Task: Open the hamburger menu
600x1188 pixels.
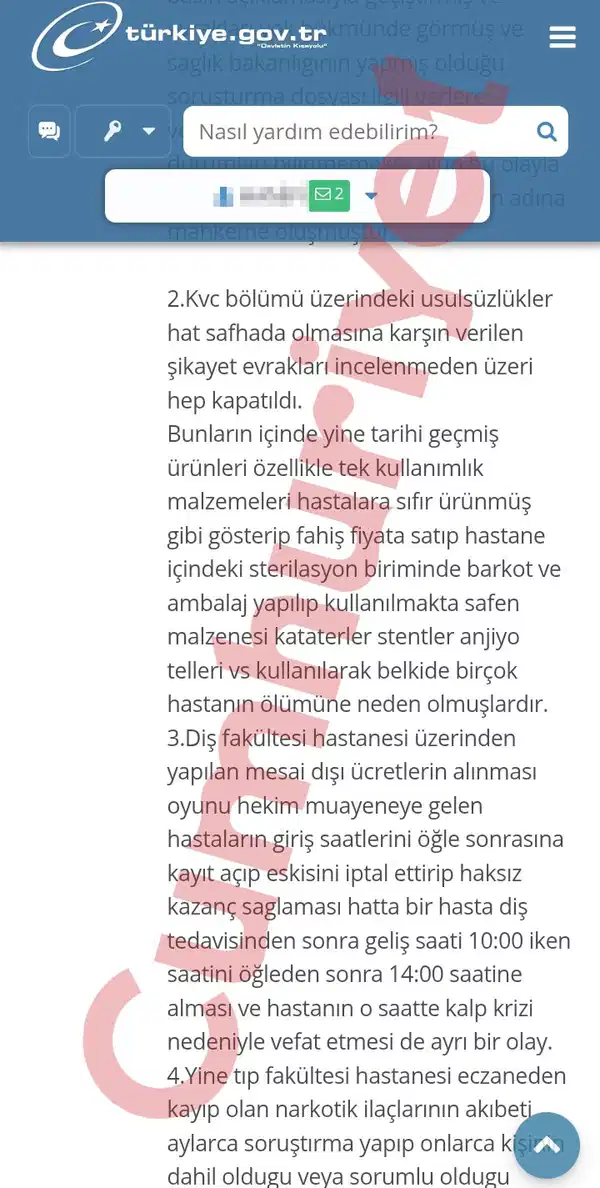Action: pos(562,37)
